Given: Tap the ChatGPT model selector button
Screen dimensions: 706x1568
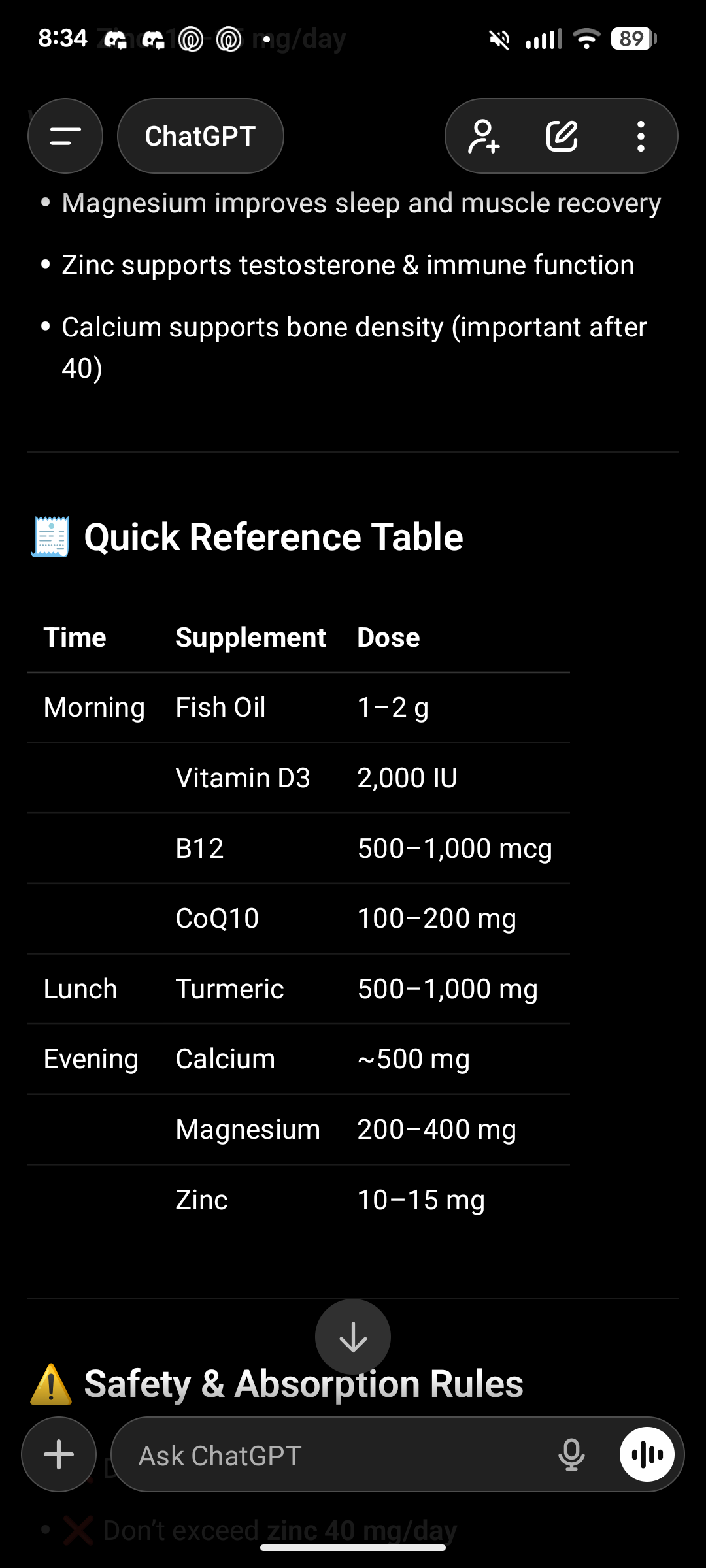Looking at the screenshot, I should [200, 136].
